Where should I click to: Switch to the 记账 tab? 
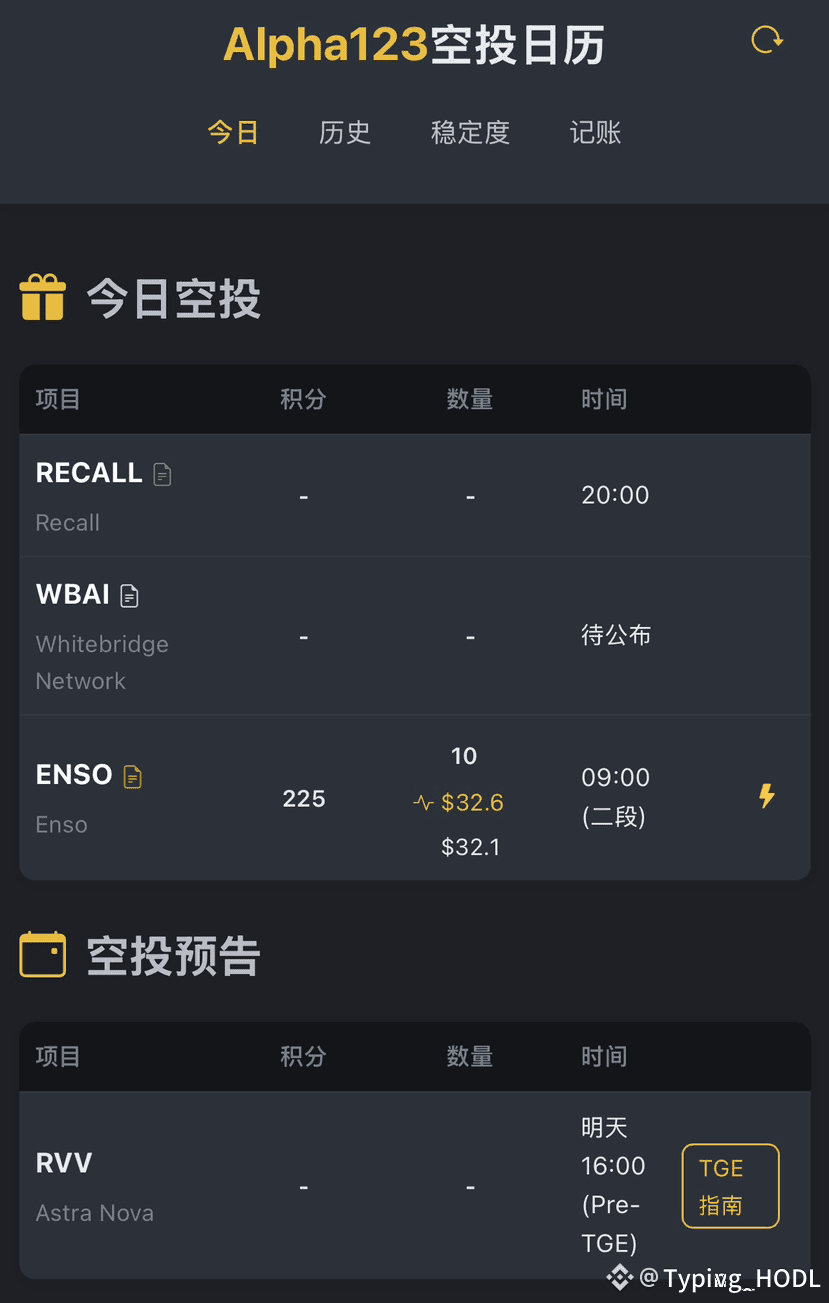(594, 132)
